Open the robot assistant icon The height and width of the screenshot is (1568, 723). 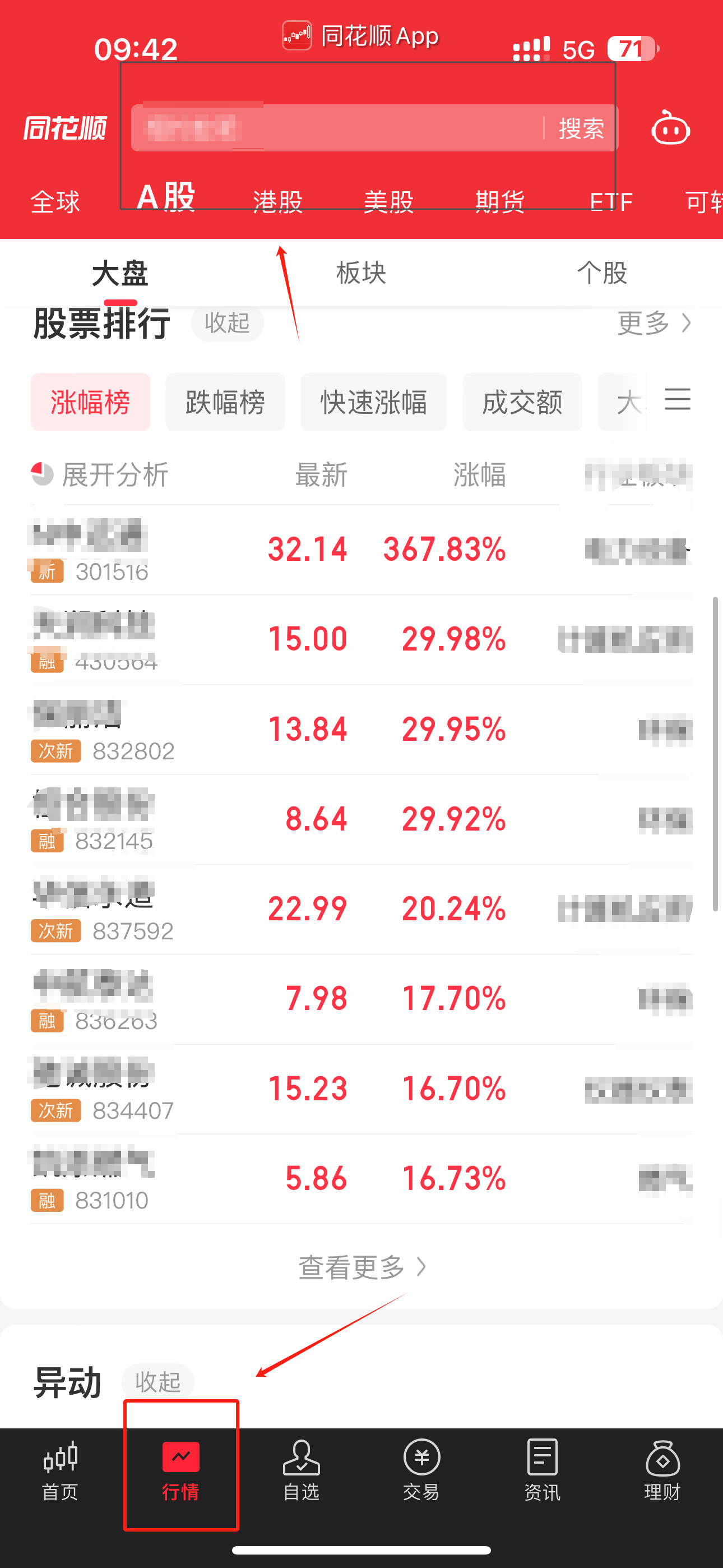[x=670, y=128]
